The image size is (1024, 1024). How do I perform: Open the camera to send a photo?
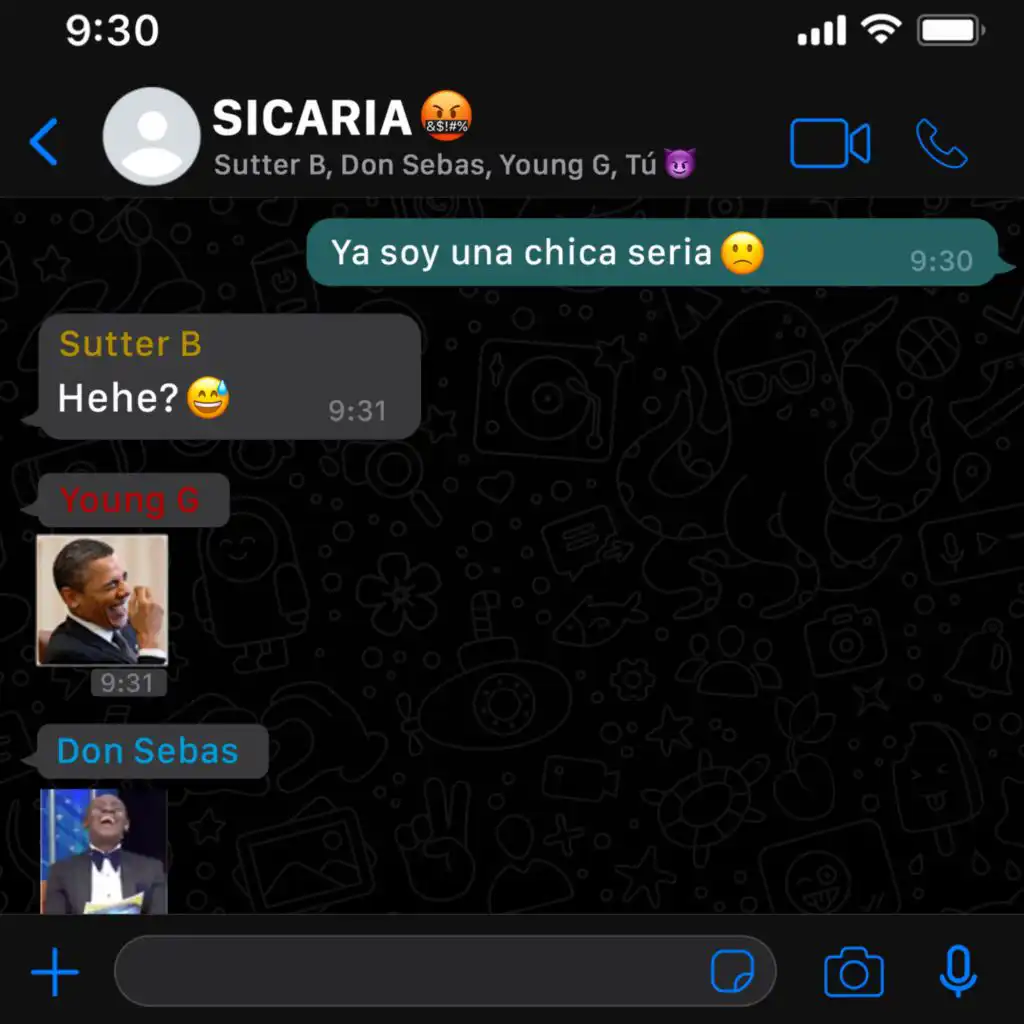pos(853,972)
